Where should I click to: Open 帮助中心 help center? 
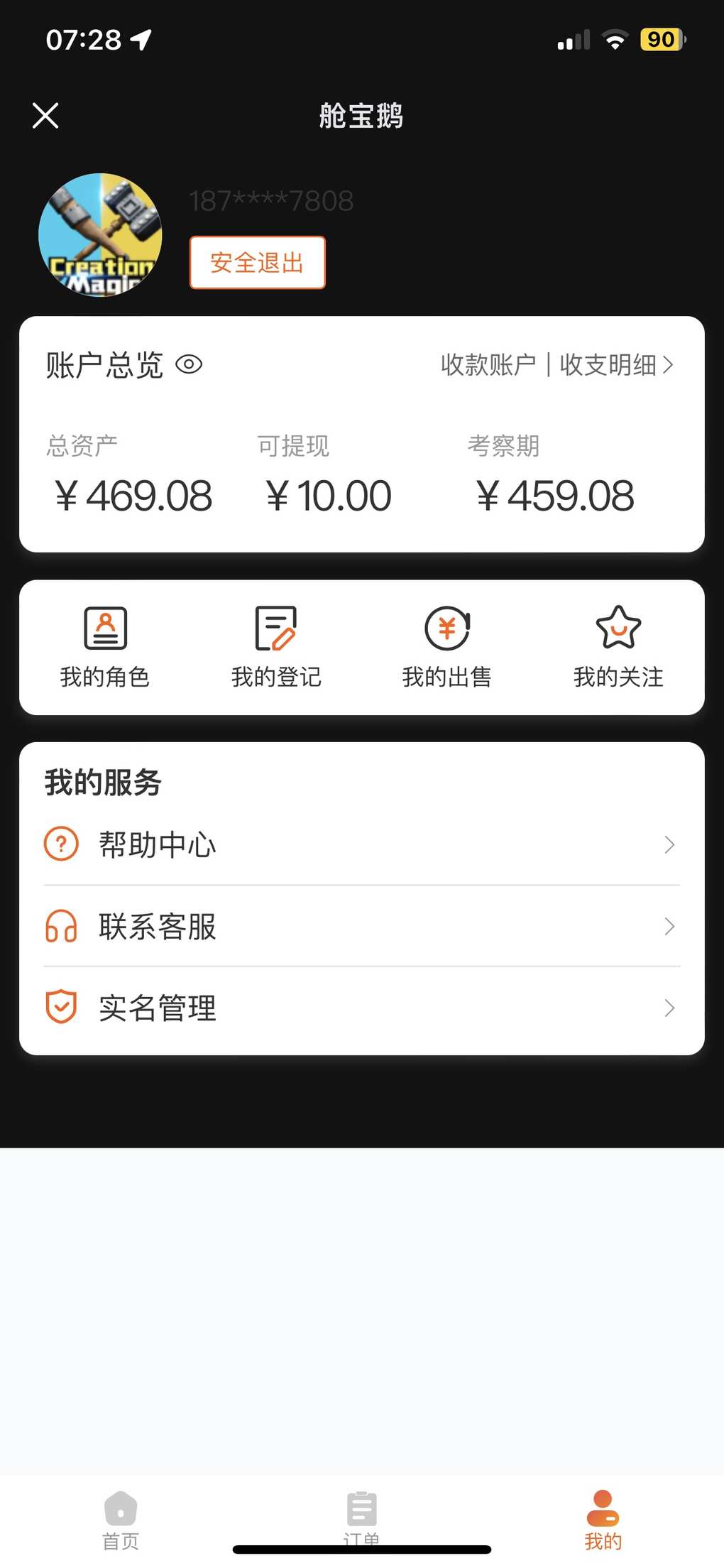coord(362,844)
